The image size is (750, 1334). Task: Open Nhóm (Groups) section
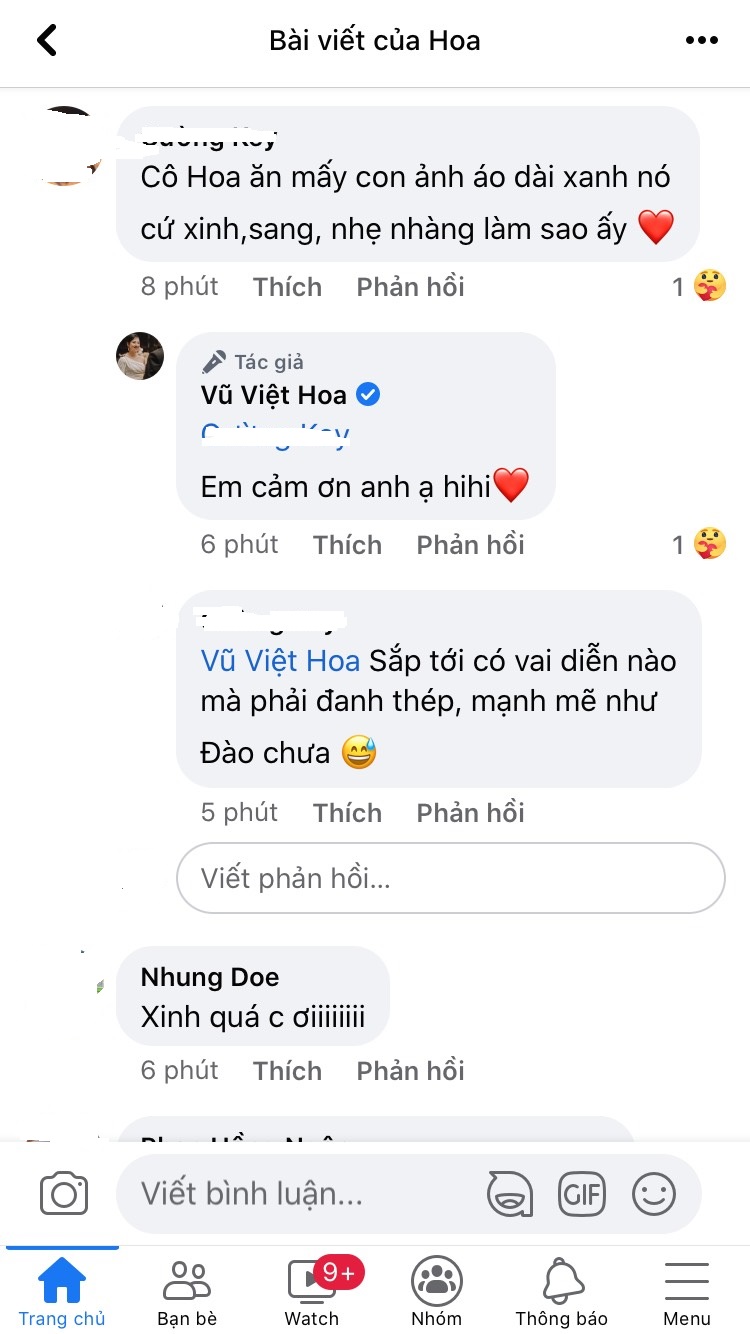click(436, 1290)
